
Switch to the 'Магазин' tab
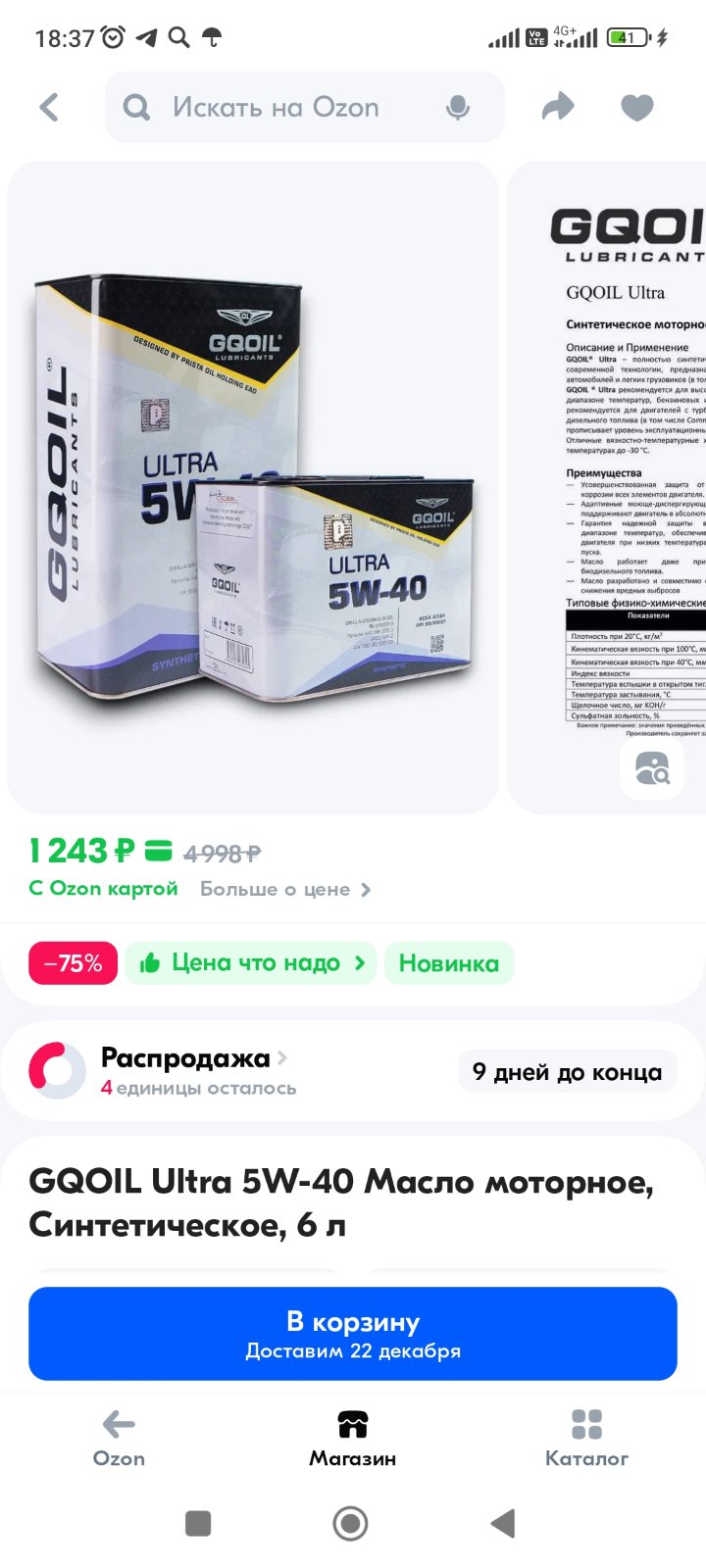click(353, 1438)
